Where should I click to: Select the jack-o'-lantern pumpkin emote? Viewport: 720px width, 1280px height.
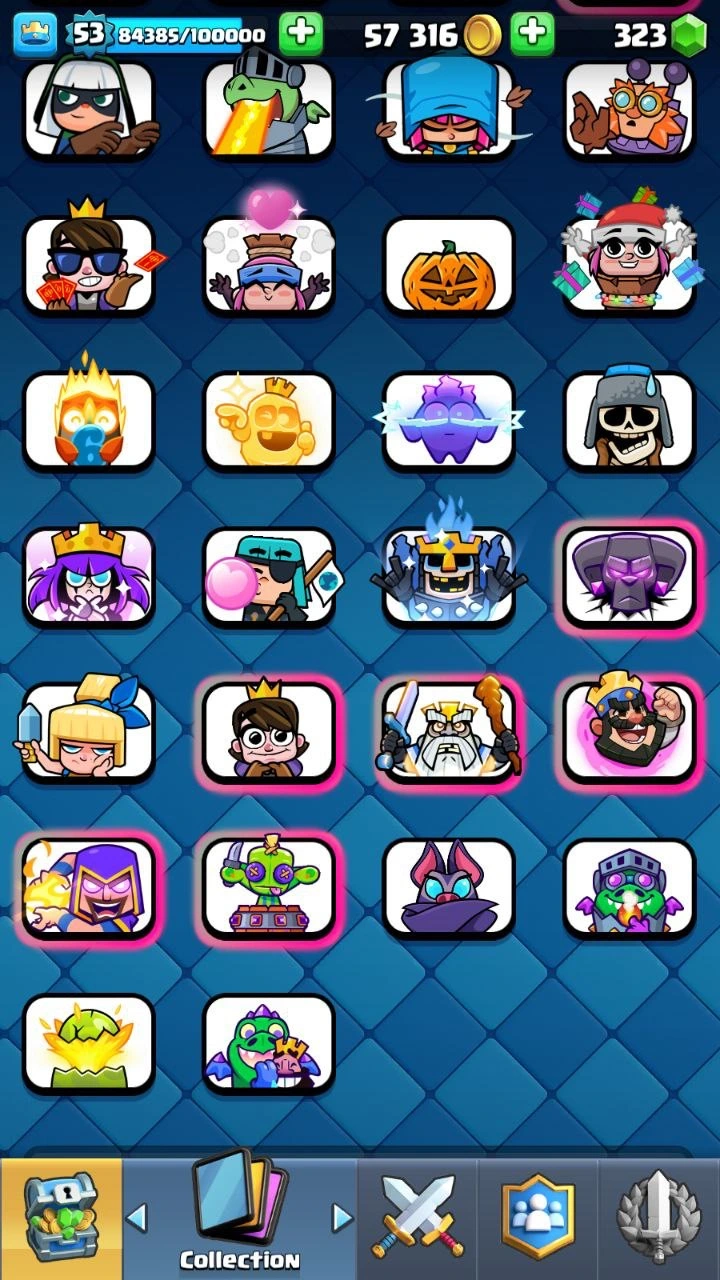(449, 267)
